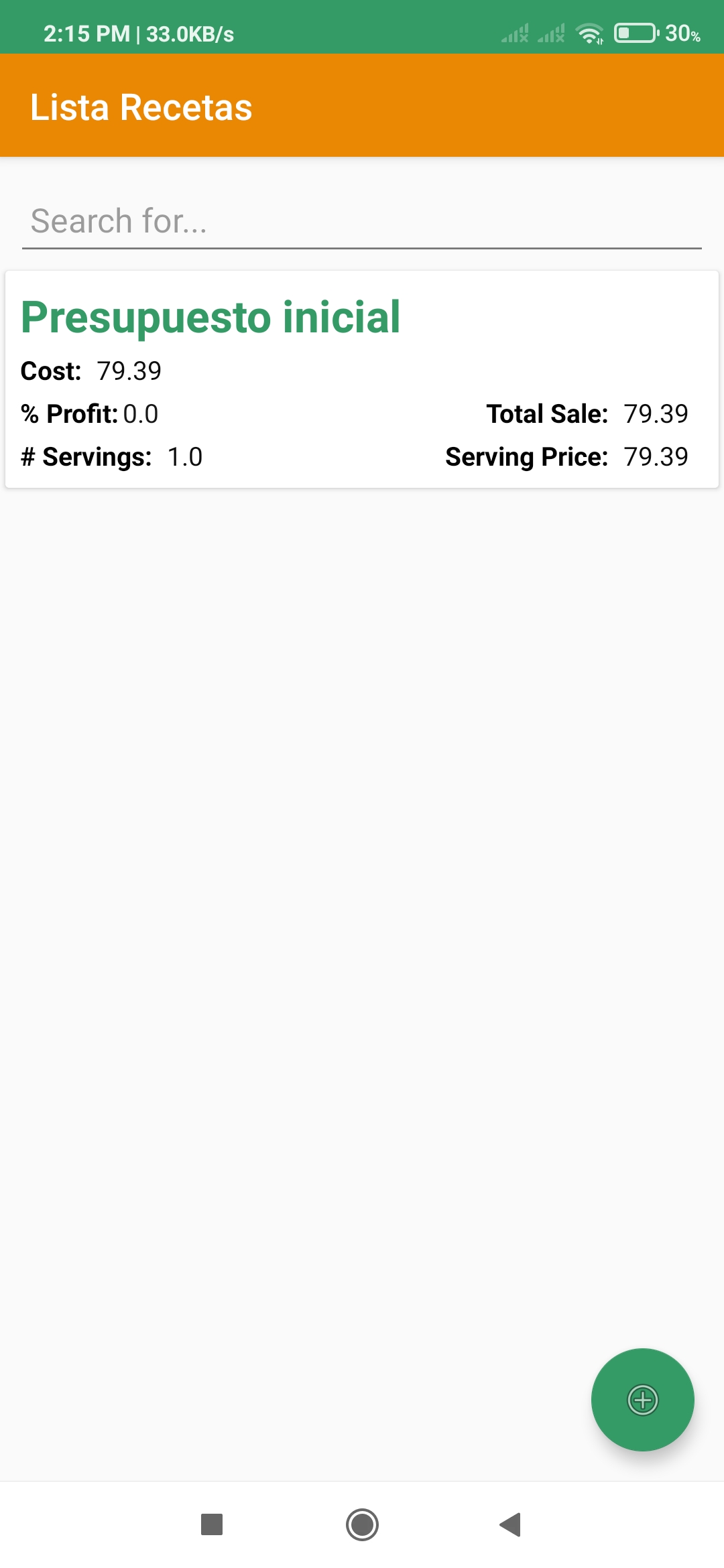Focus the "Search for..." field
This screenshot has width=724, height=1568.
(362, 222)
